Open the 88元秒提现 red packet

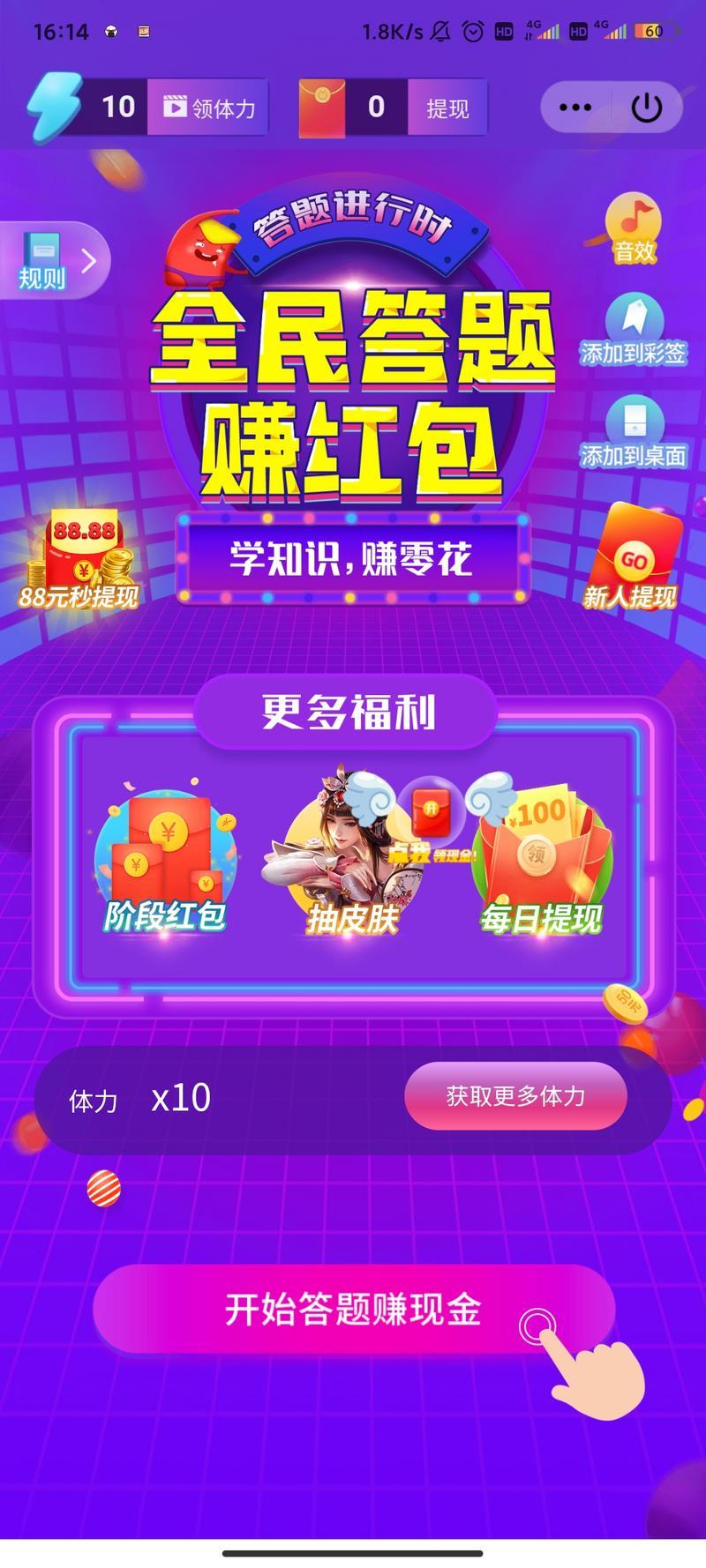coord(79,559)
